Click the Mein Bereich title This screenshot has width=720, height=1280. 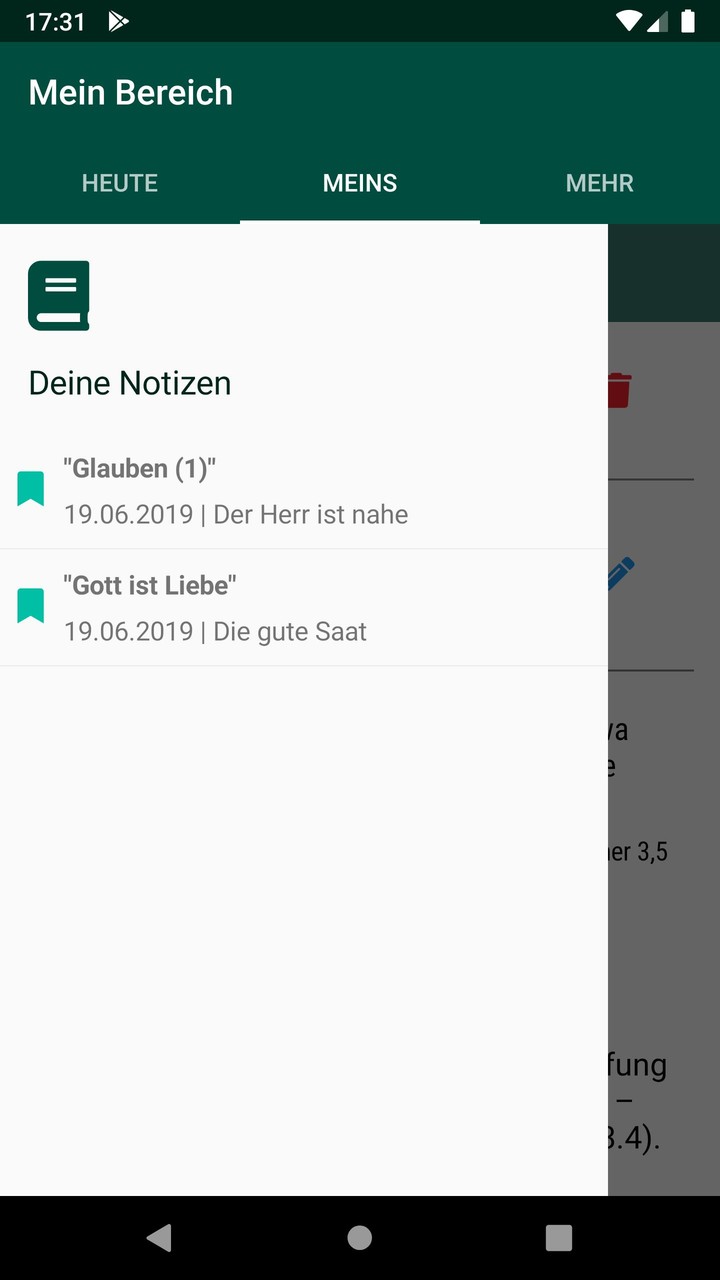click(131, 92)
